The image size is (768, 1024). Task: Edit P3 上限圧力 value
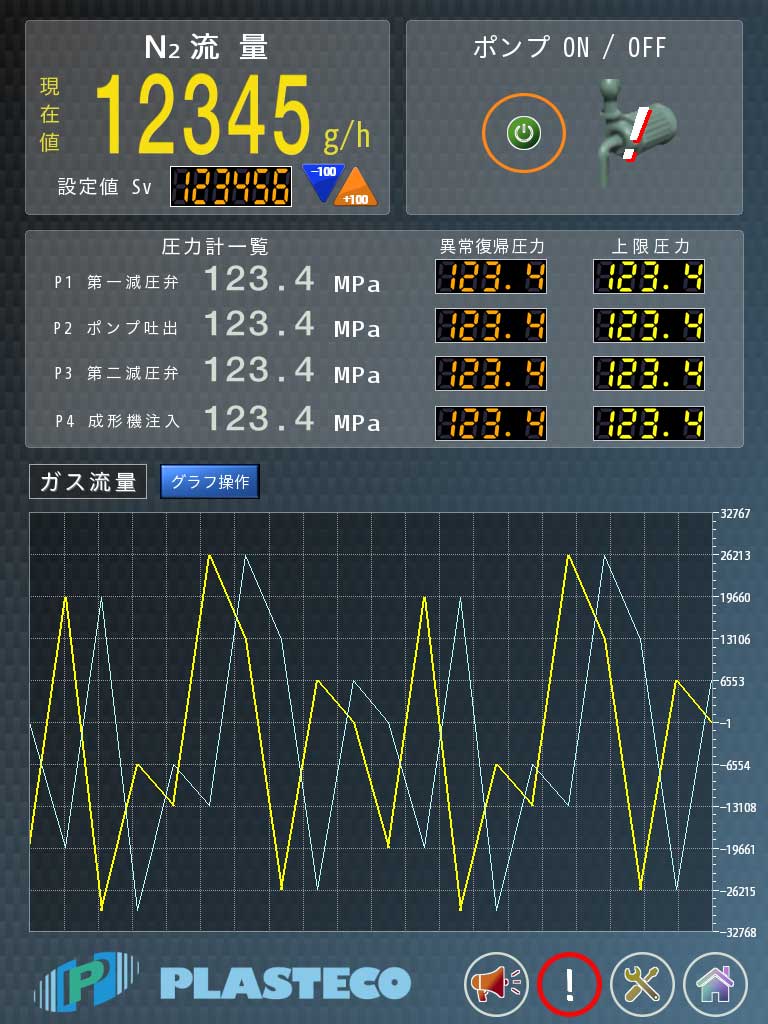(648, 373)
